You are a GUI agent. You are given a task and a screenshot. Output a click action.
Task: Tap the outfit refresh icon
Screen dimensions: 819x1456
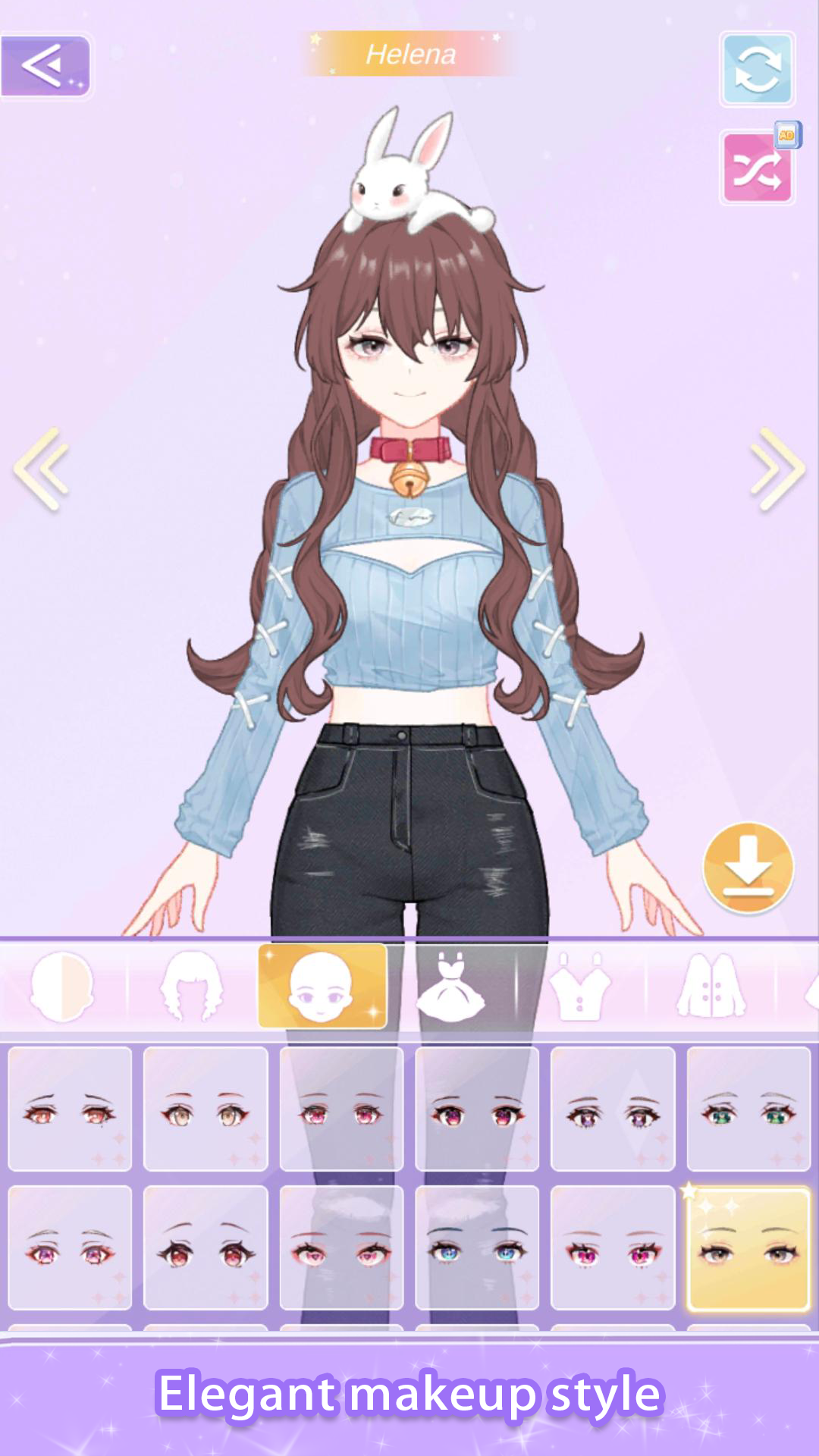pyautogui.click(x=756, y=70)
